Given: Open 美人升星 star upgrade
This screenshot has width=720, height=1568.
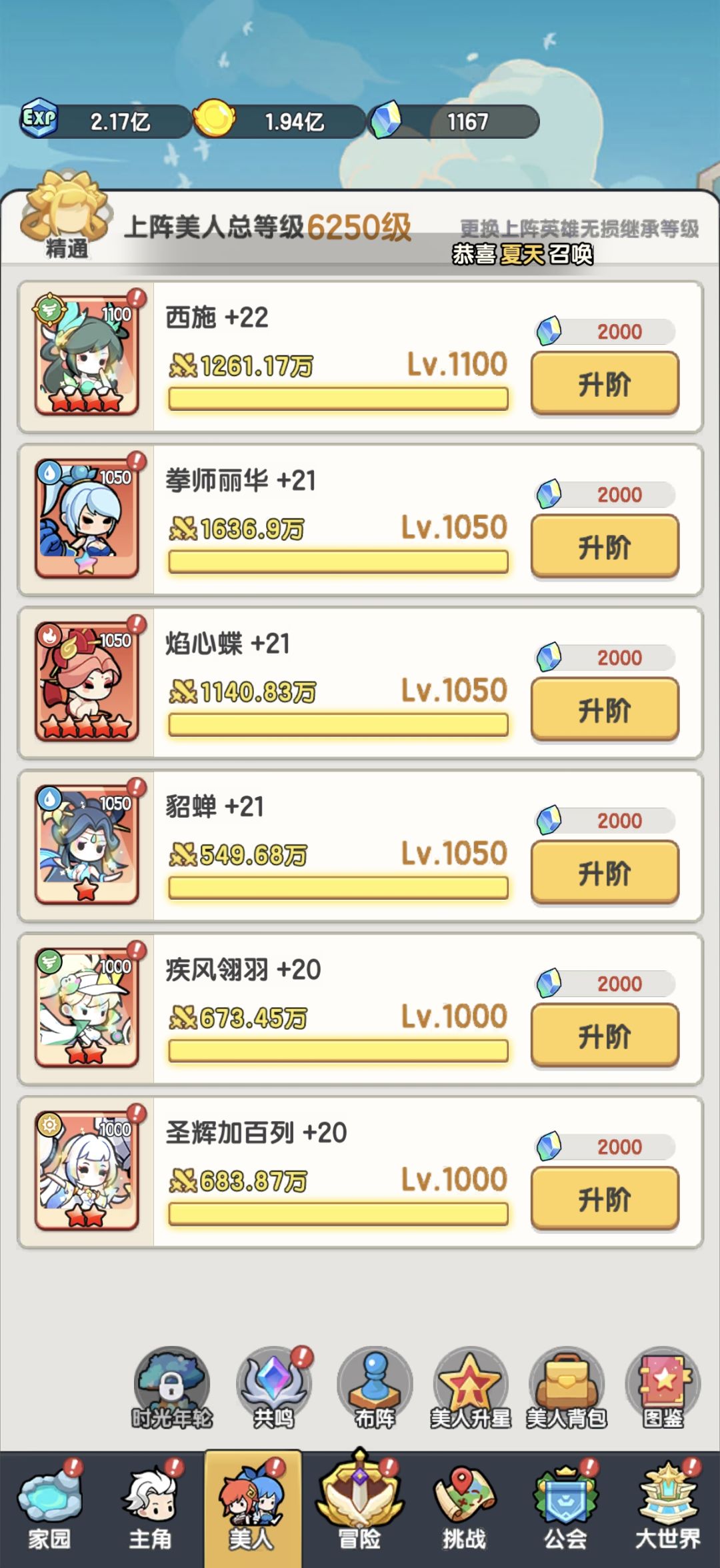Looking at the screenshot, I should 471,1388.
